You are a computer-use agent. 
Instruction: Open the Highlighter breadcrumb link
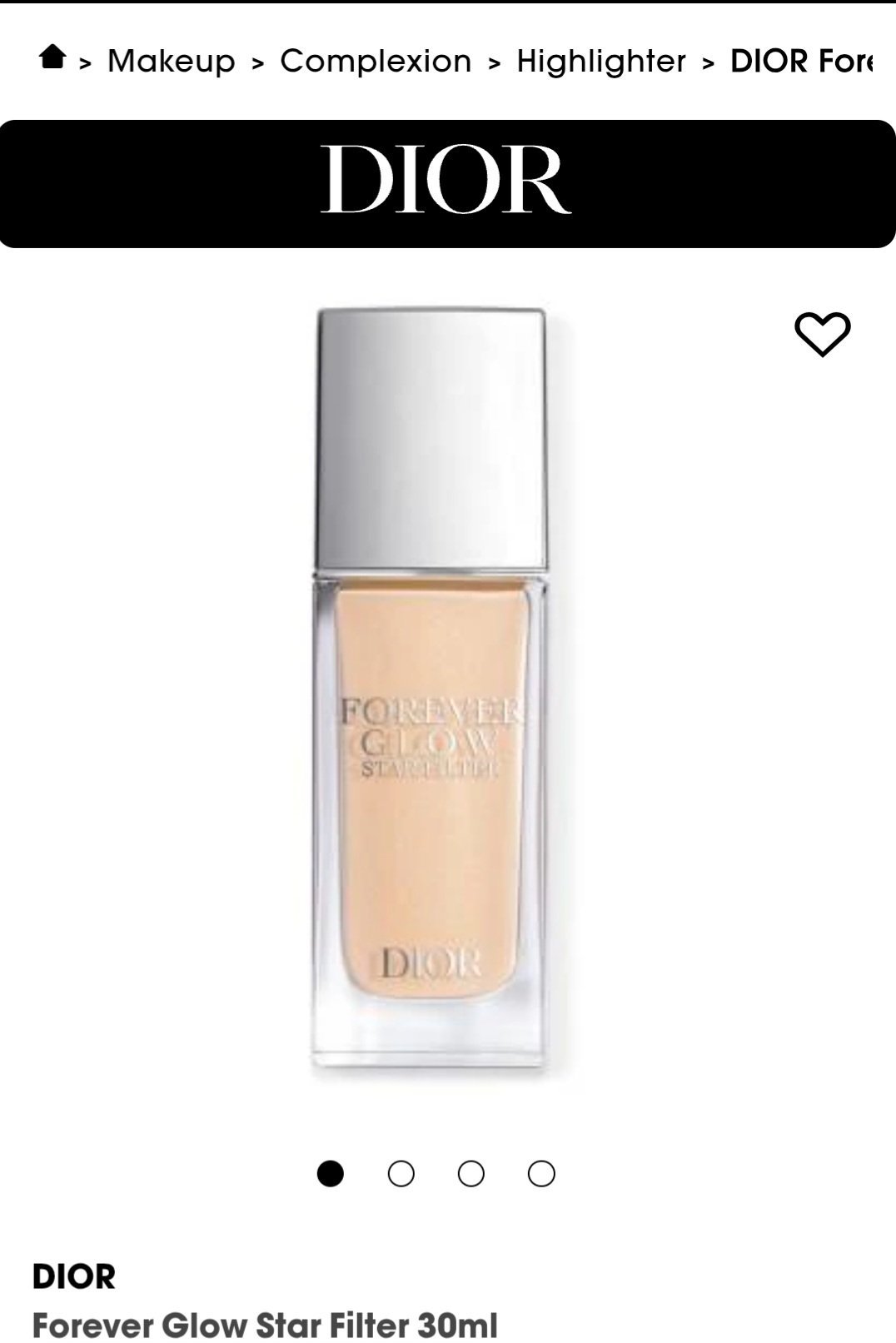tap(601, 62)
